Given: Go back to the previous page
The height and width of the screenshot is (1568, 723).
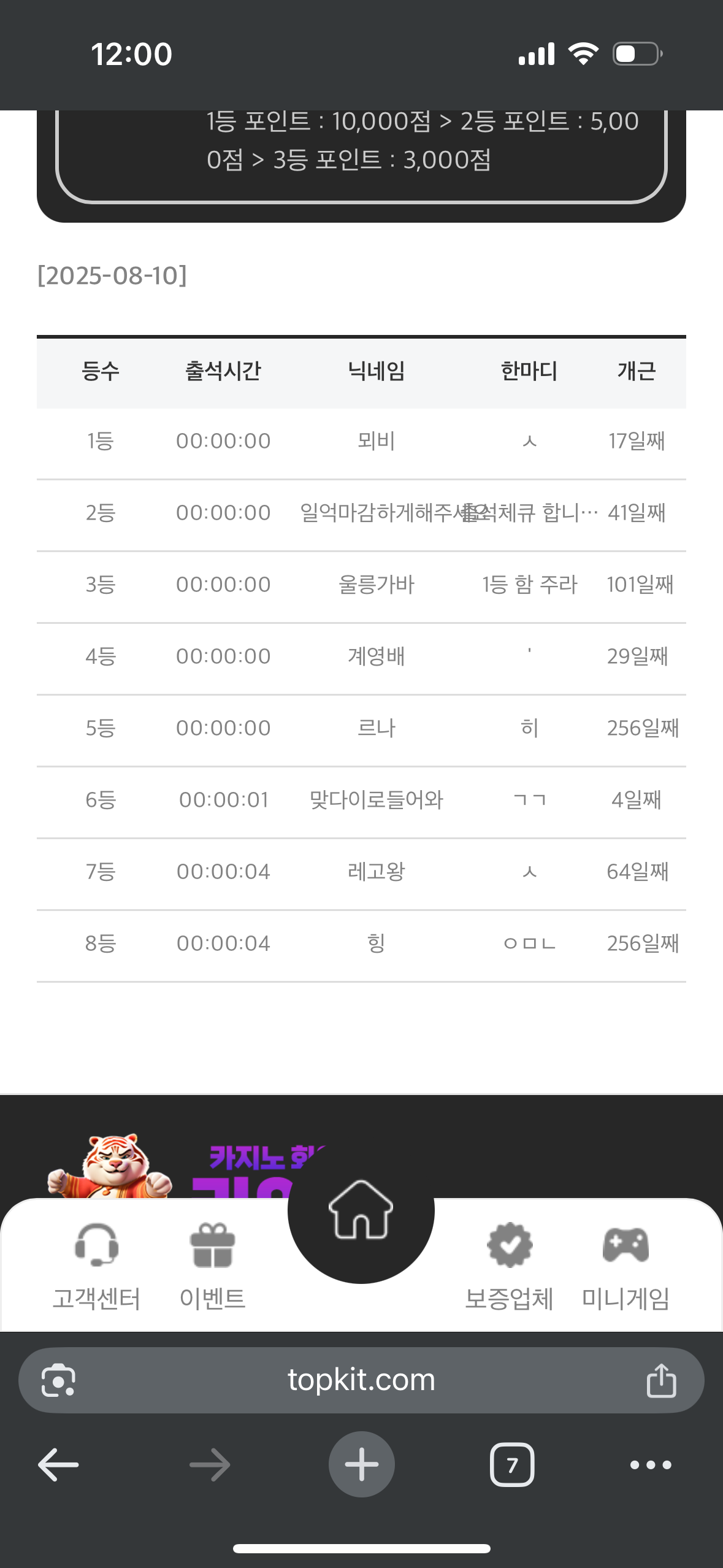Looking at the screenshot, I should click(x=58, y=1465).
